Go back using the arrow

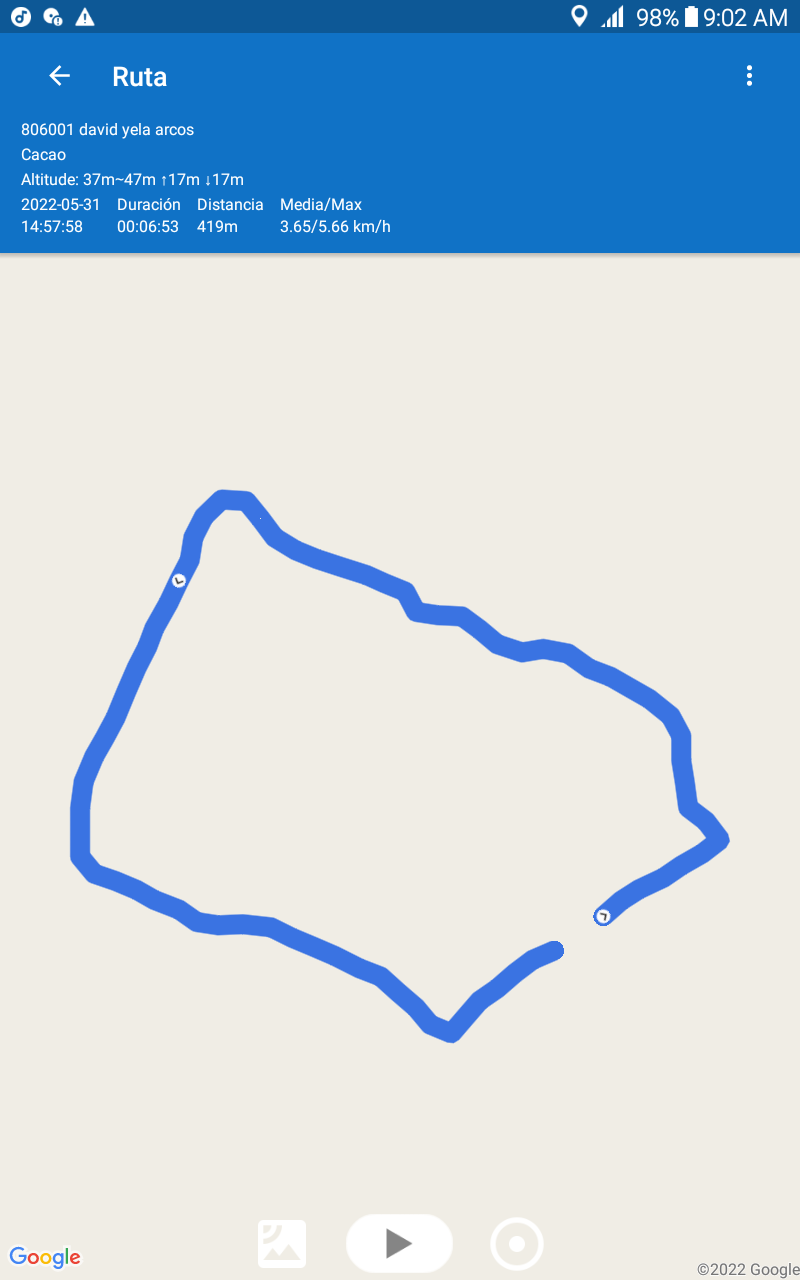click(x=60, y=76)
